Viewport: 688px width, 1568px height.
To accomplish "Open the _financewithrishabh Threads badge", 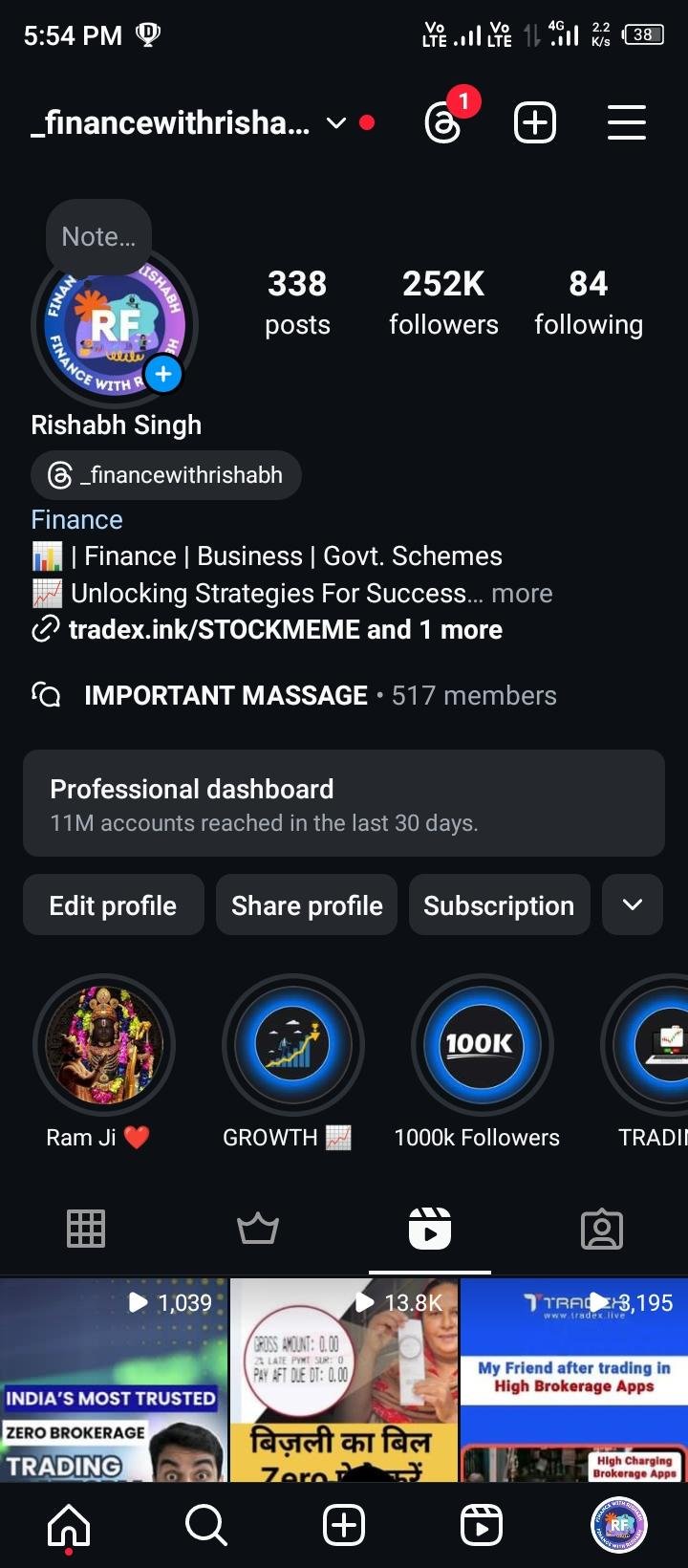I will [x=166, y=475].
